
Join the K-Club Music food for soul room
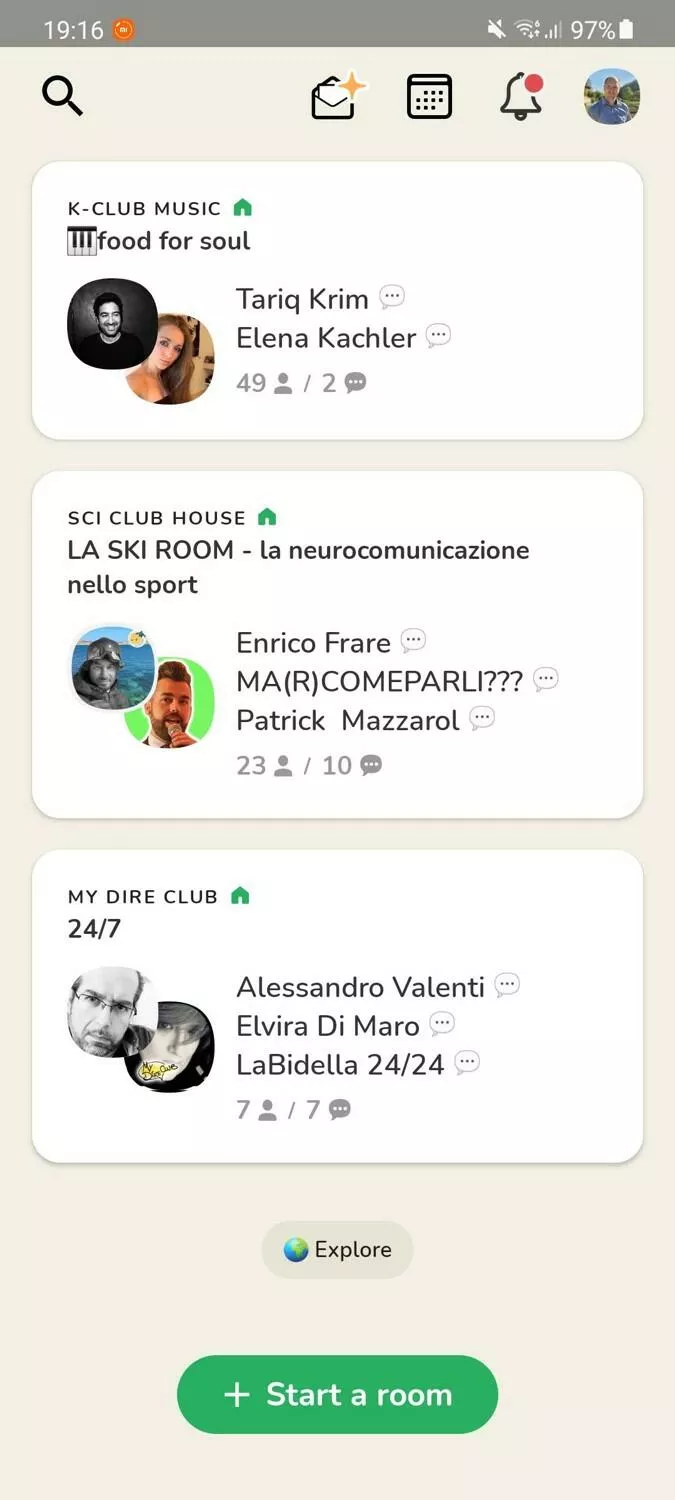coord(337,300)
